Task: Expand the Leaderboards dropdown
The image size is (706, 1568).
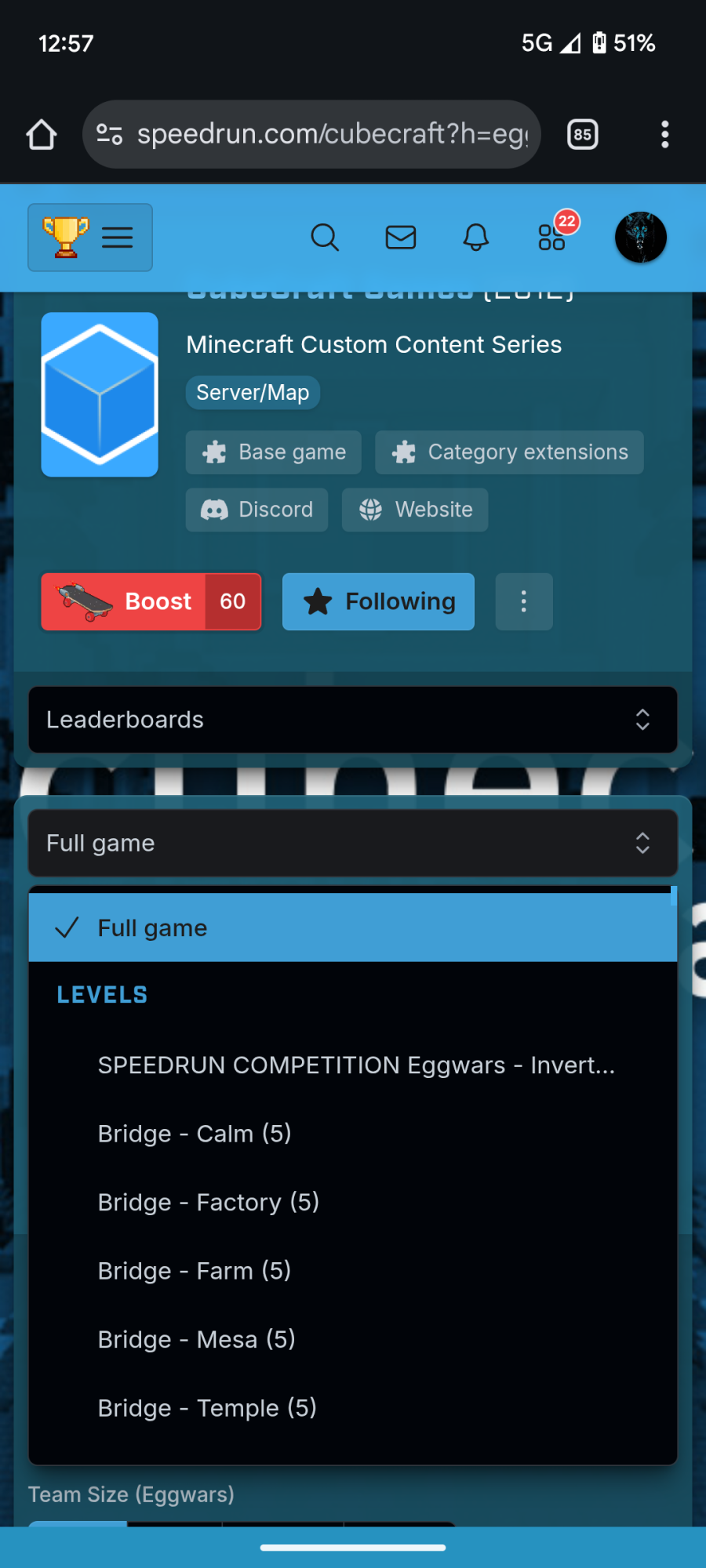Action: 353,720
